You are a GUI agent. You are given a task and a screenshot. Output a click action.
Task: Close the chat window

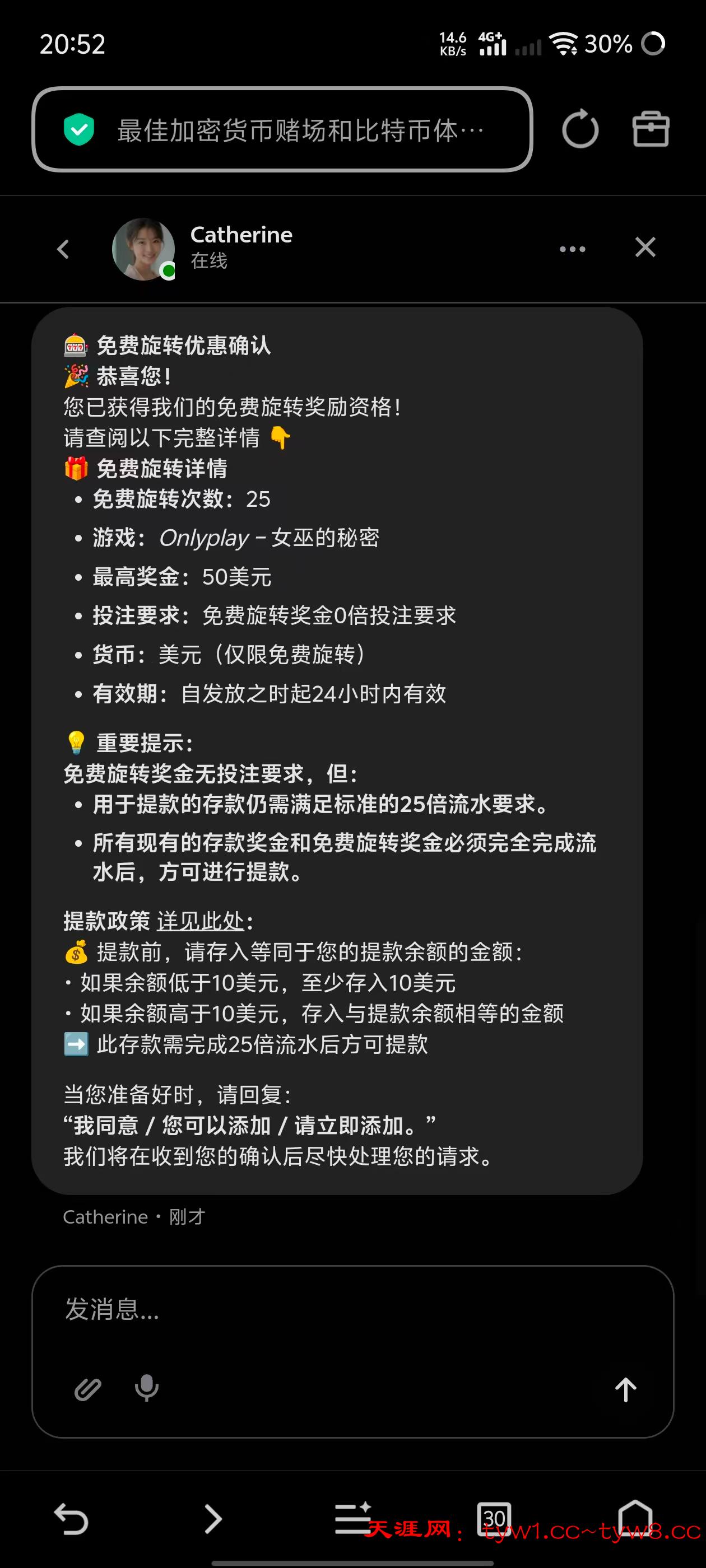pyautogui.click(x=645, y=247)
